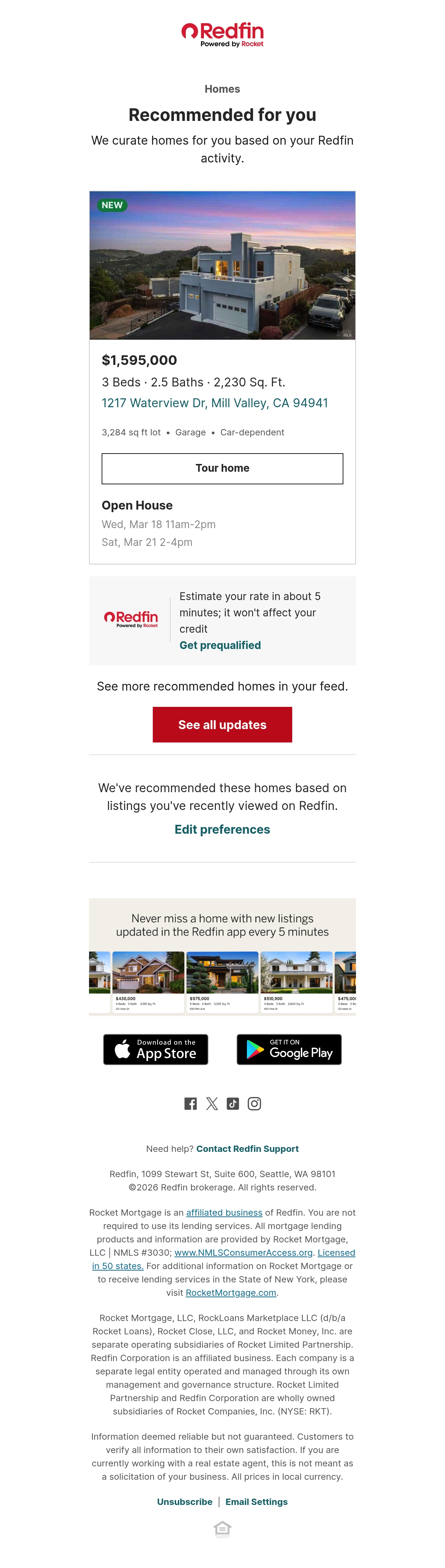The height and width of the screenshot is (1568, 445).
Task: Unsubscribe from these emails
Action: pos(184,1502)
